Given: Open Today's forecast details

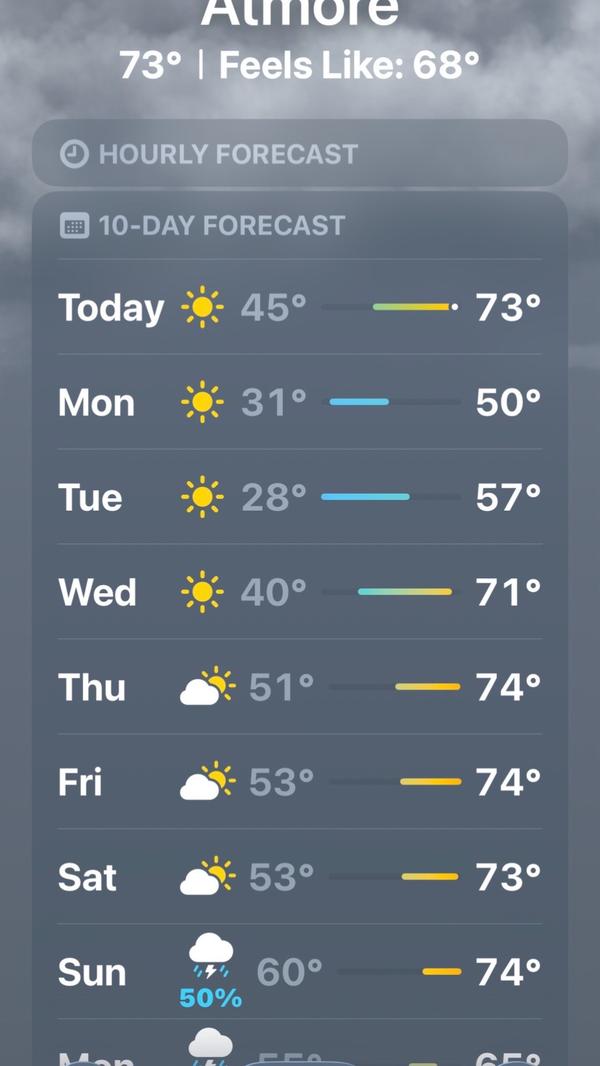Looking at the screenshot, I should coord(300,308).
